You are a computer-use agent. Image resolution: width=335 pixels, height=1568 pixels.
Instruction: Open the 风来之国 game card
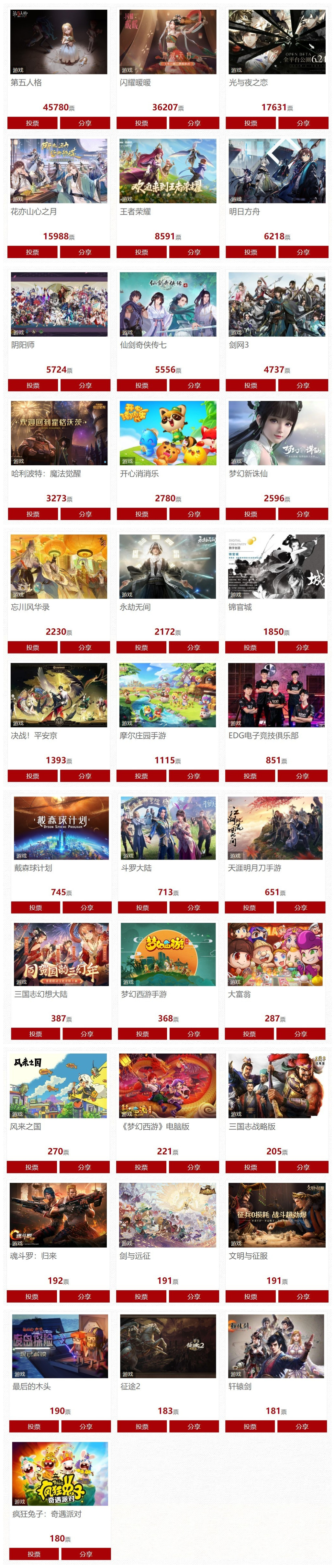58,1086
